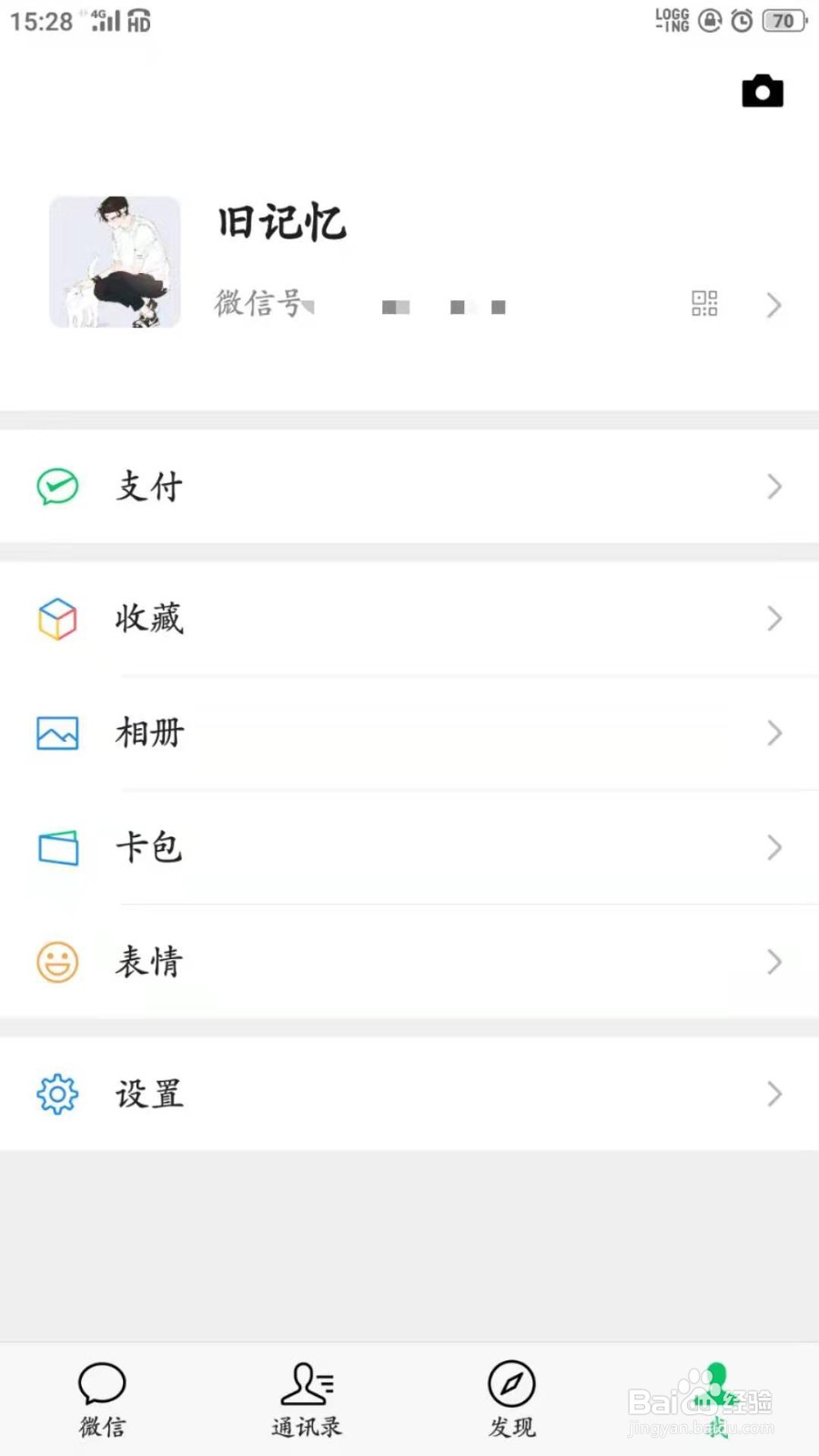Screen dimensions: 819x1456
Task: Open 收藏 favorites box icon
Action: point(57,619)
